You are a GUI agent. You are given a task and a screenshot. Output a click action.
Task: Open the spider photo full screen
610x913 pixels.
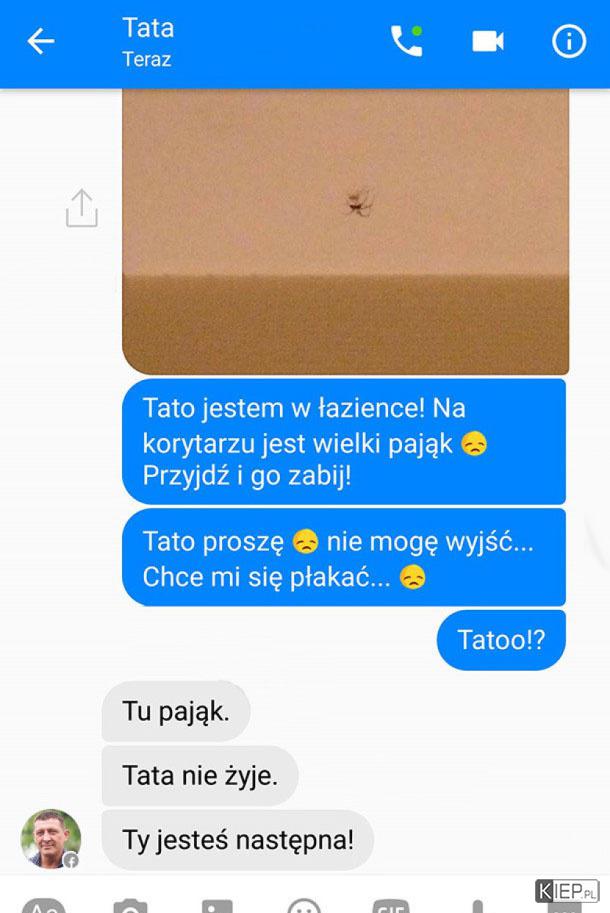345,230
